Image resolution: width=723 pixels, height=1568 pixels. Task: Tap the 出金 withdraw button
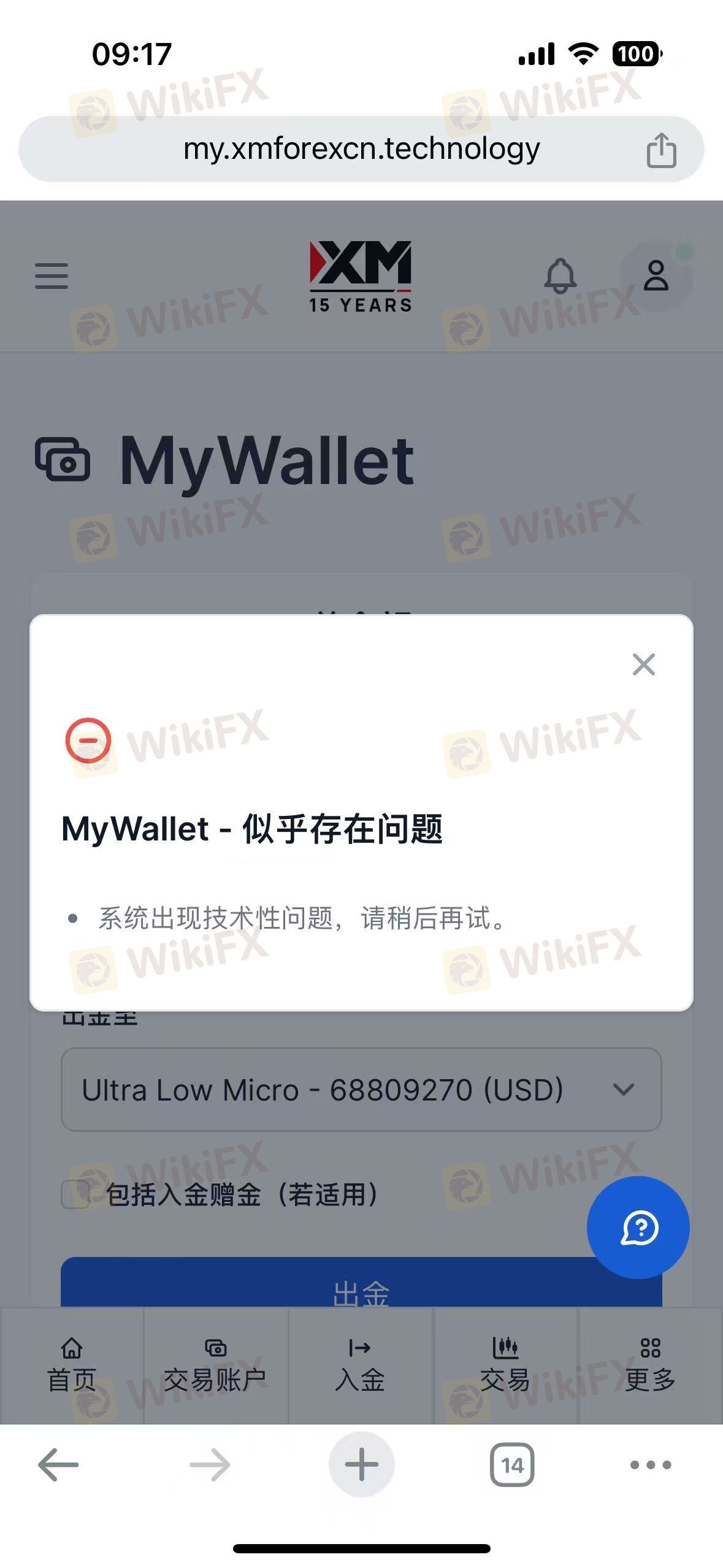(331, 1288)
